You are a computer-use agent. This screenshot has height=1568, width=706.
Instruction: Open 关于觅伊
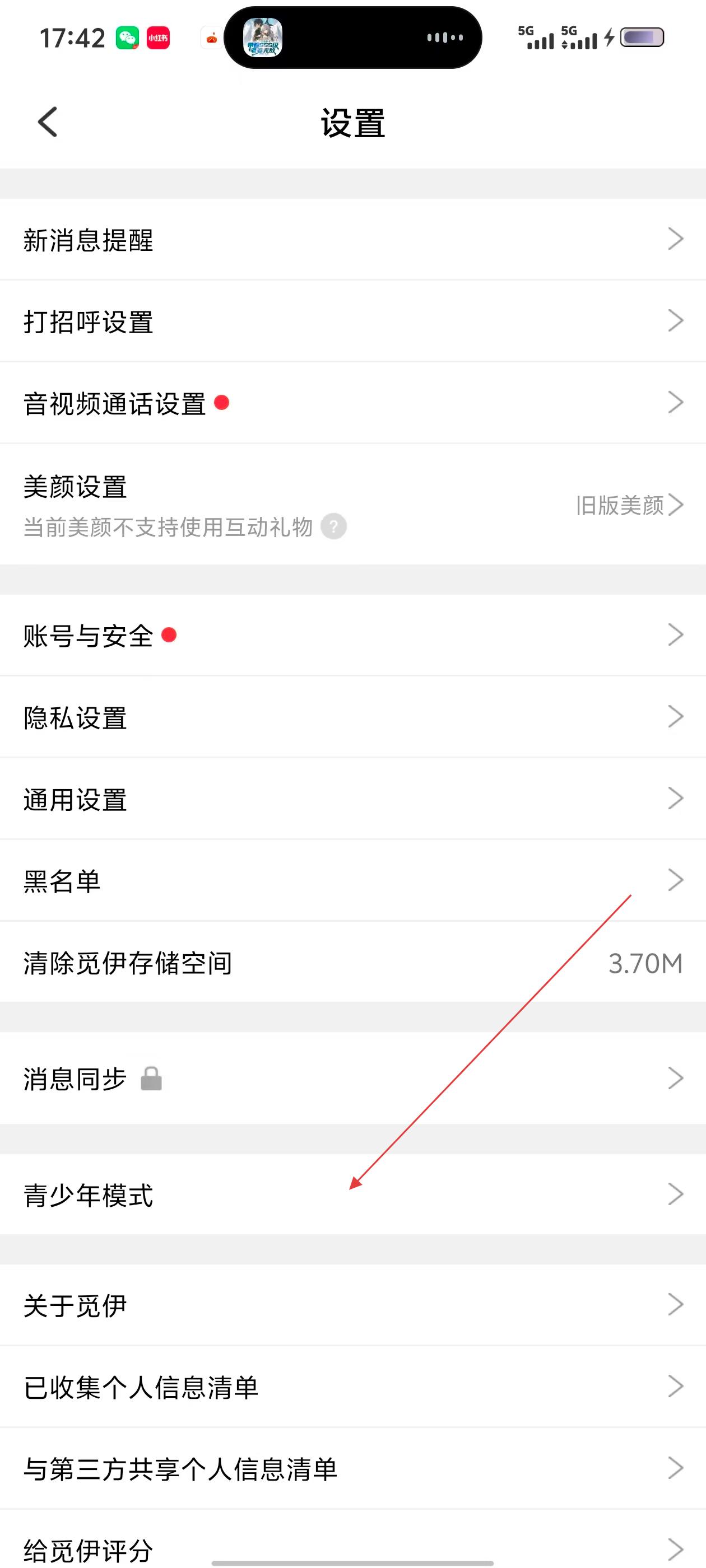pos(352,1304)
